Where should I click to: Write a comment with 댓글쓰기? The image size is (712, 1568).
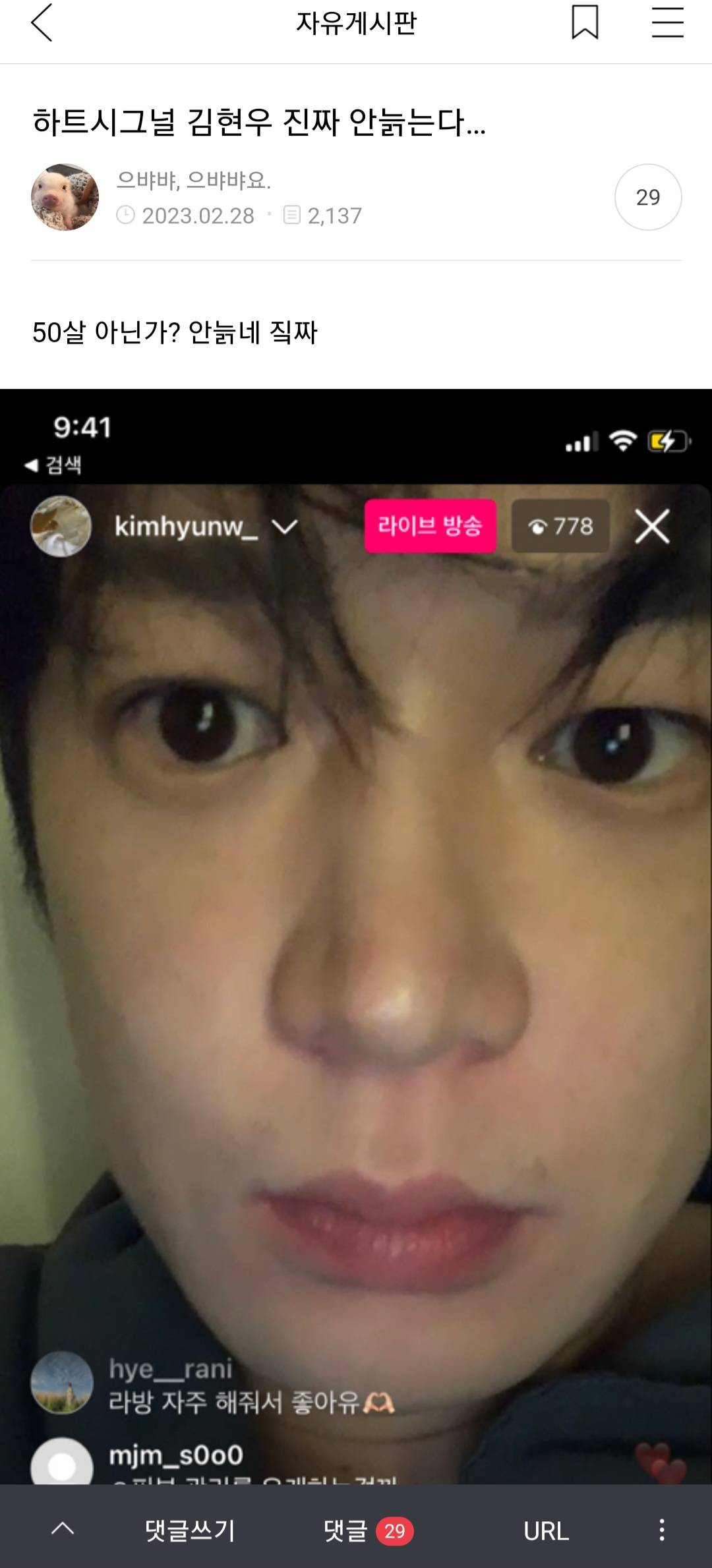tap(190, 1530)
